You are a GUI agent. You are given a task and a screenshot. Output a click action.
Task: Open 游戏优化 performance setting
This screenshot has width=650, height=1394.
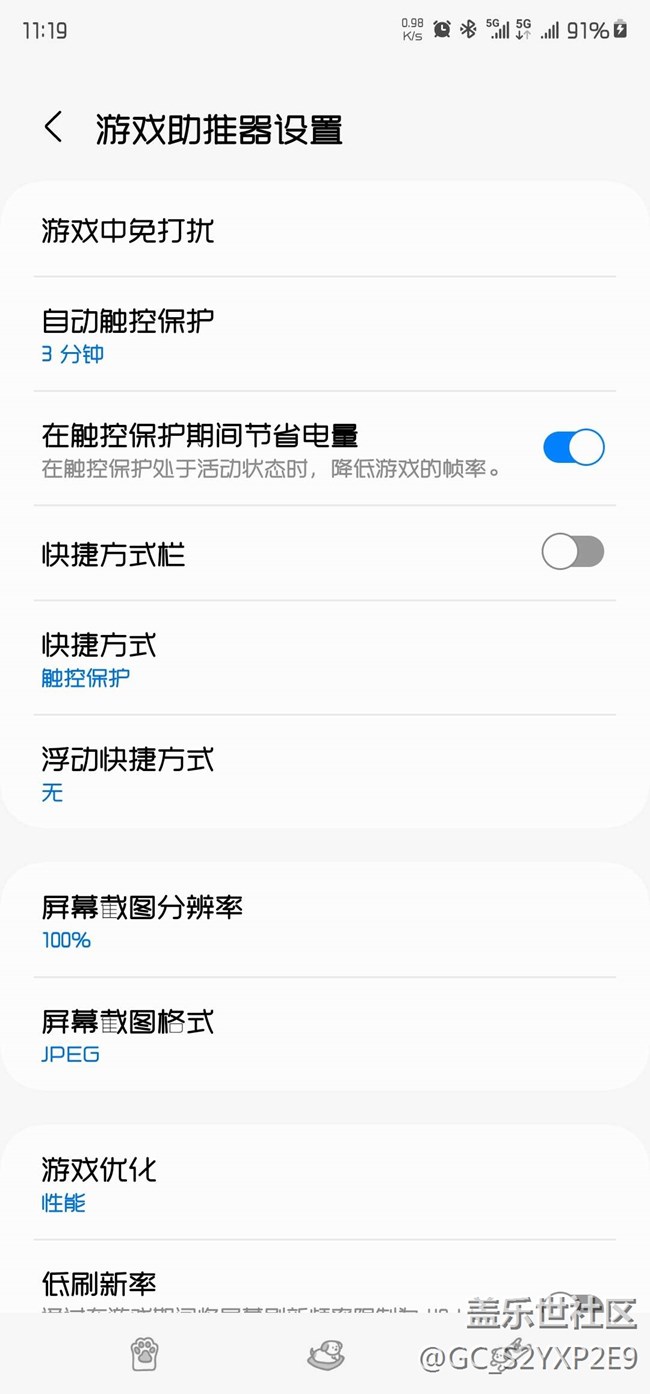pos(325,1183)
